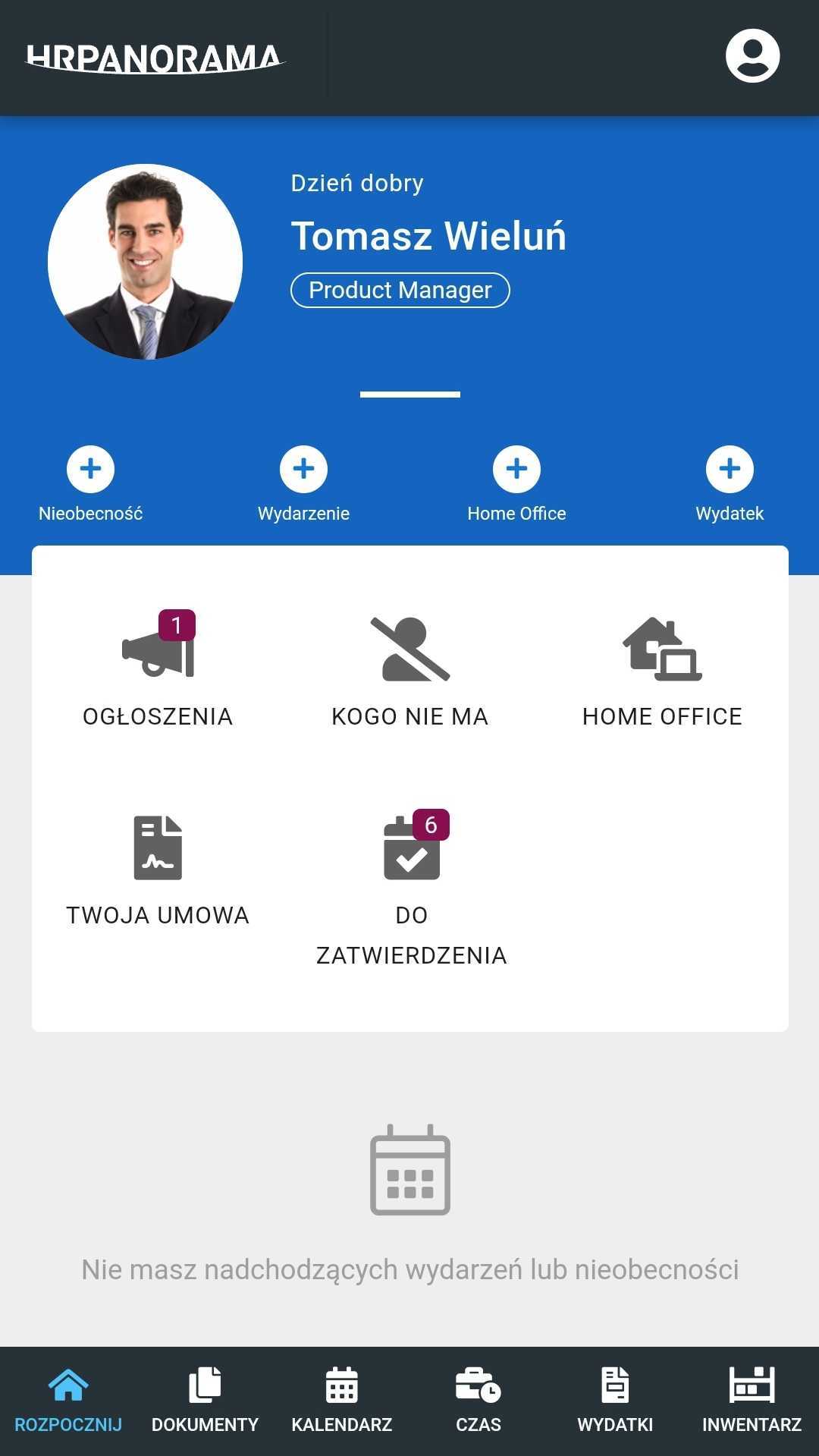Switch to the Wydatki tab
The image size is (819, 1456).
pyautogui.click(x=615, y=1401)
